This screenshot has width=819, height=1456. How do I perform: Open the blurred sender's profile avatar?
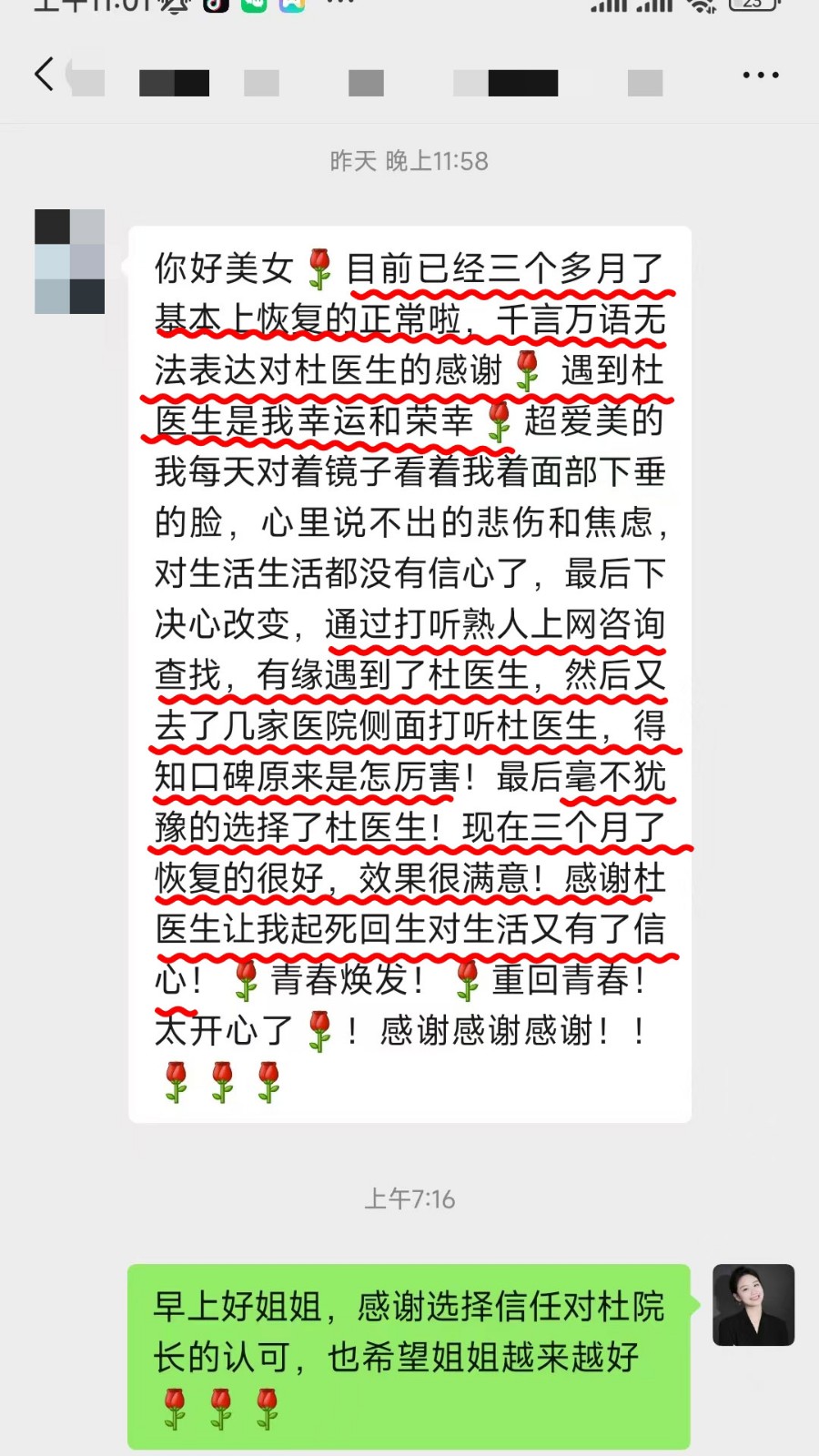70,262
